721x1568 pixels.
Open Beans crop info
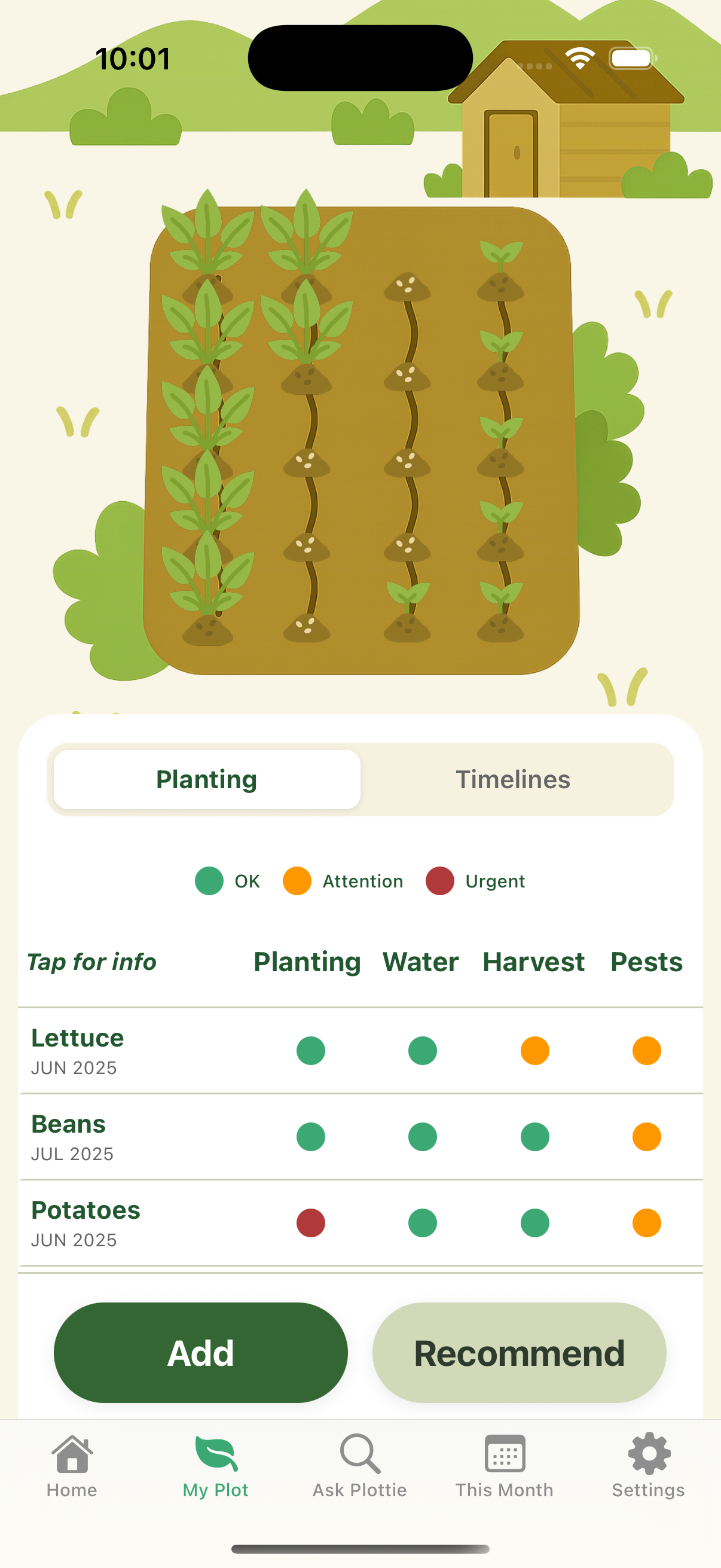[x=69, y=1136]
